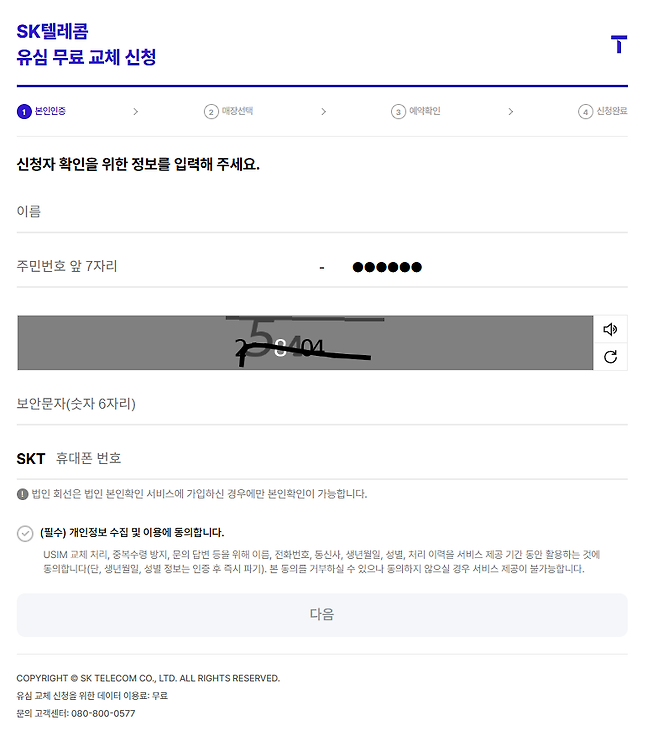The width and height of the screenshot is (658, 741).
Task: Play the audio captcha speaker icon
Action: point(610,329)
